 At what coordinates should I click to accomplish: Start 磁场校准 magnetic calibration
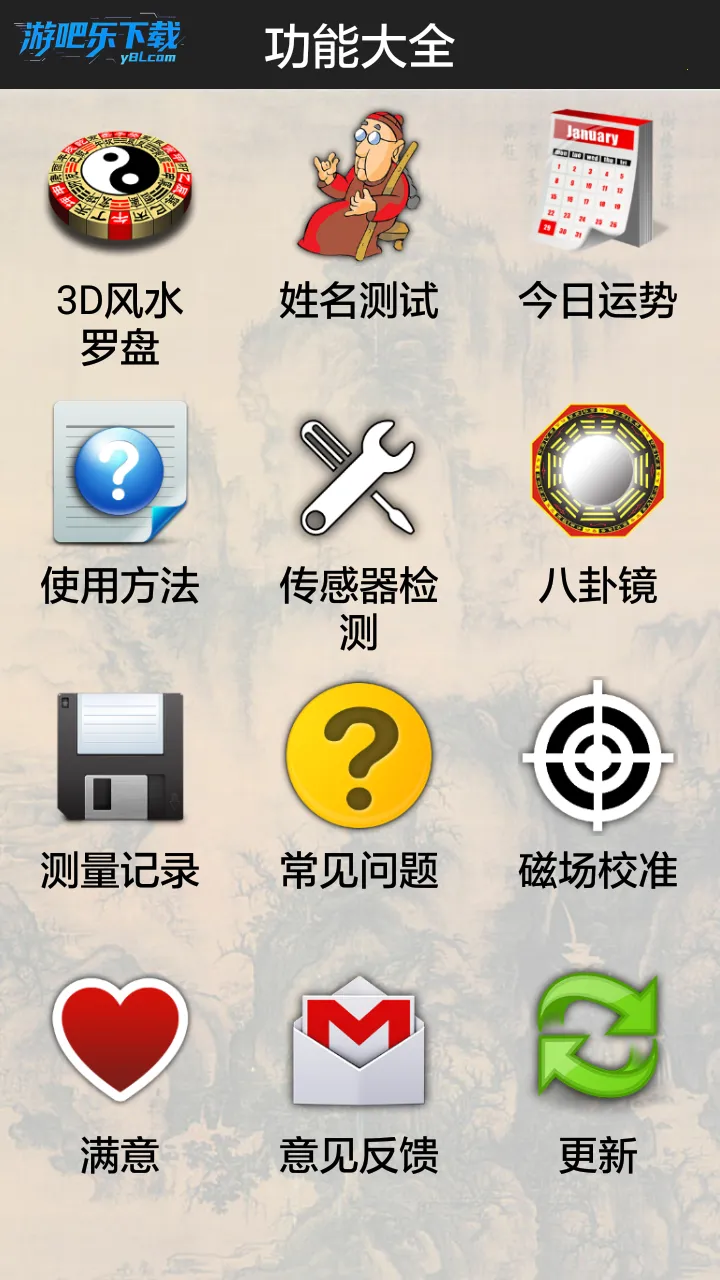pos(598,756)
